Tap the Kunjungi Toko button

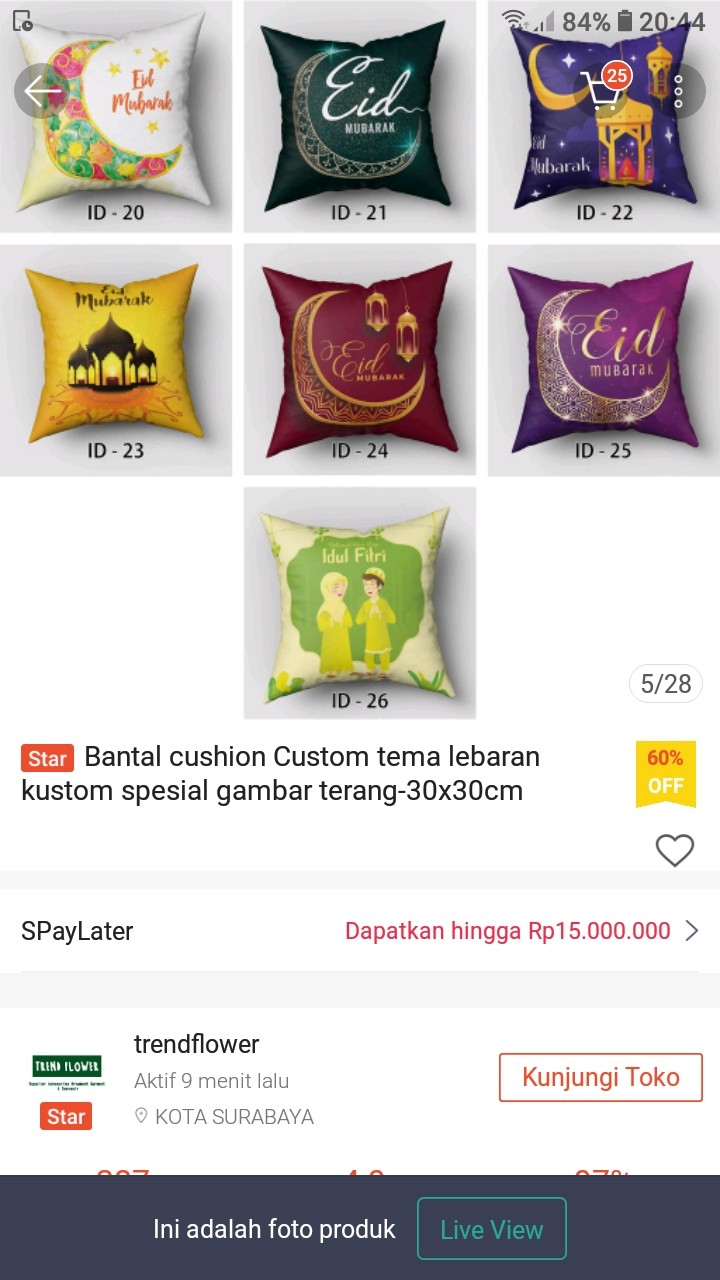point(600,1077)
